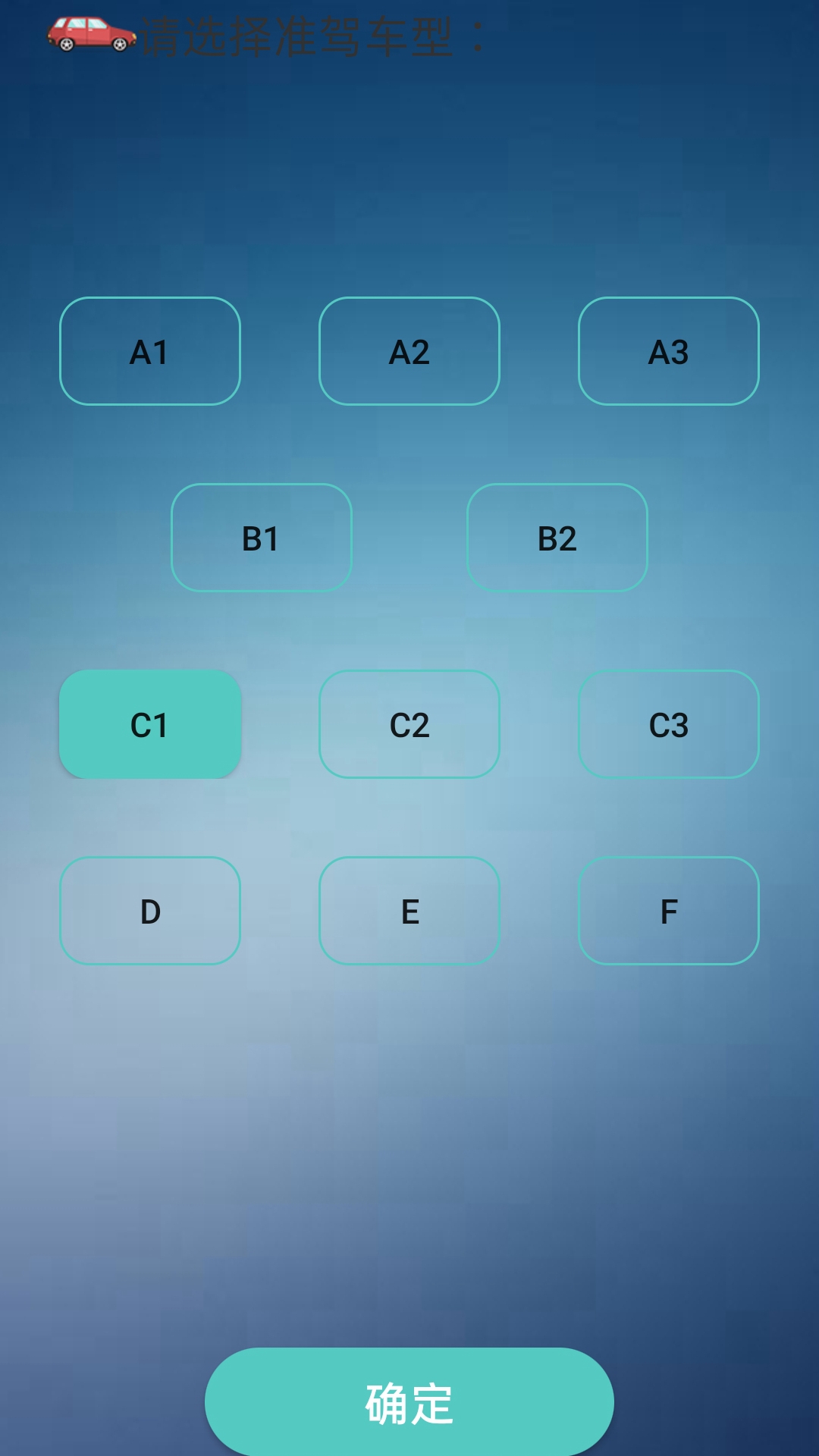Choose license class D
Screen dimensions: 819x1456
150,911
